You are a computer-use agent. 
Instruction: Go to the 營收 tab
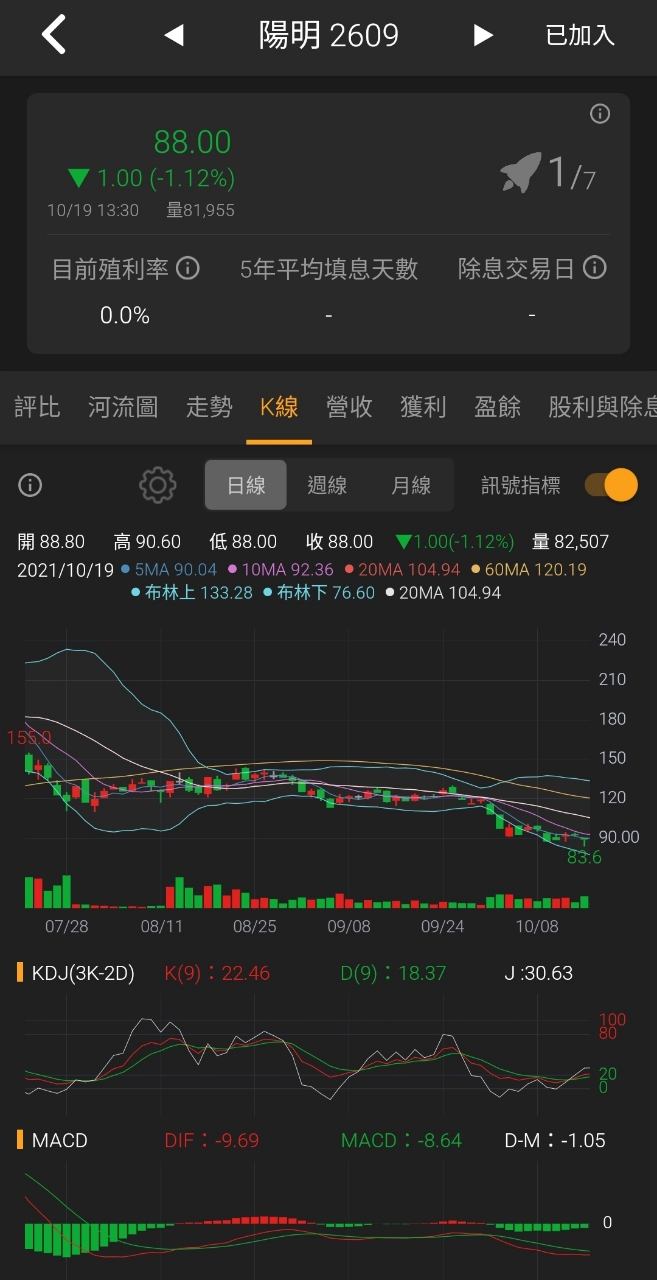[x=349, y=407]
